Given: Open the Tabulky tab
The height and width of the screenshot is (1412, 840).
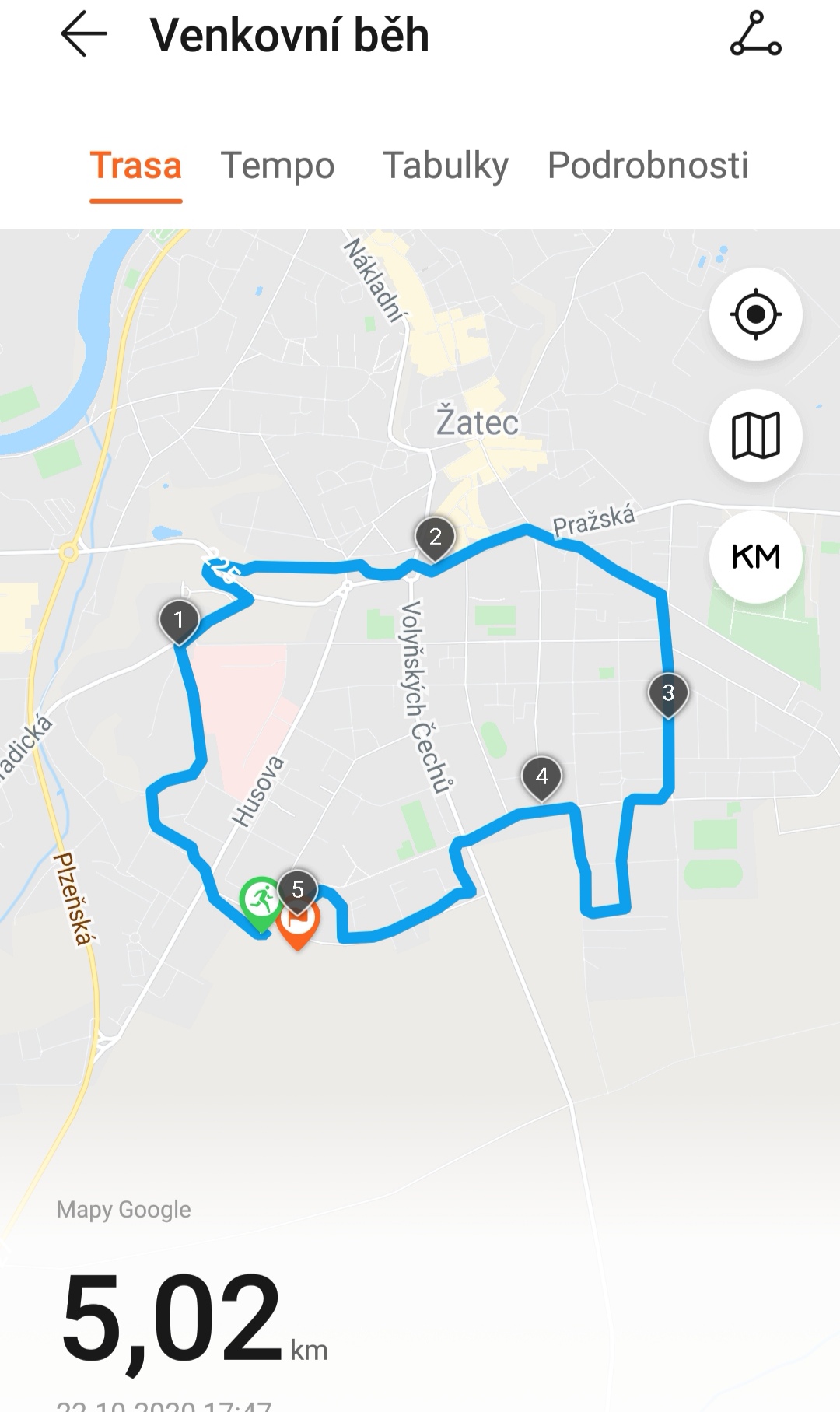Looking at the screenshot, I should point(445,166).
